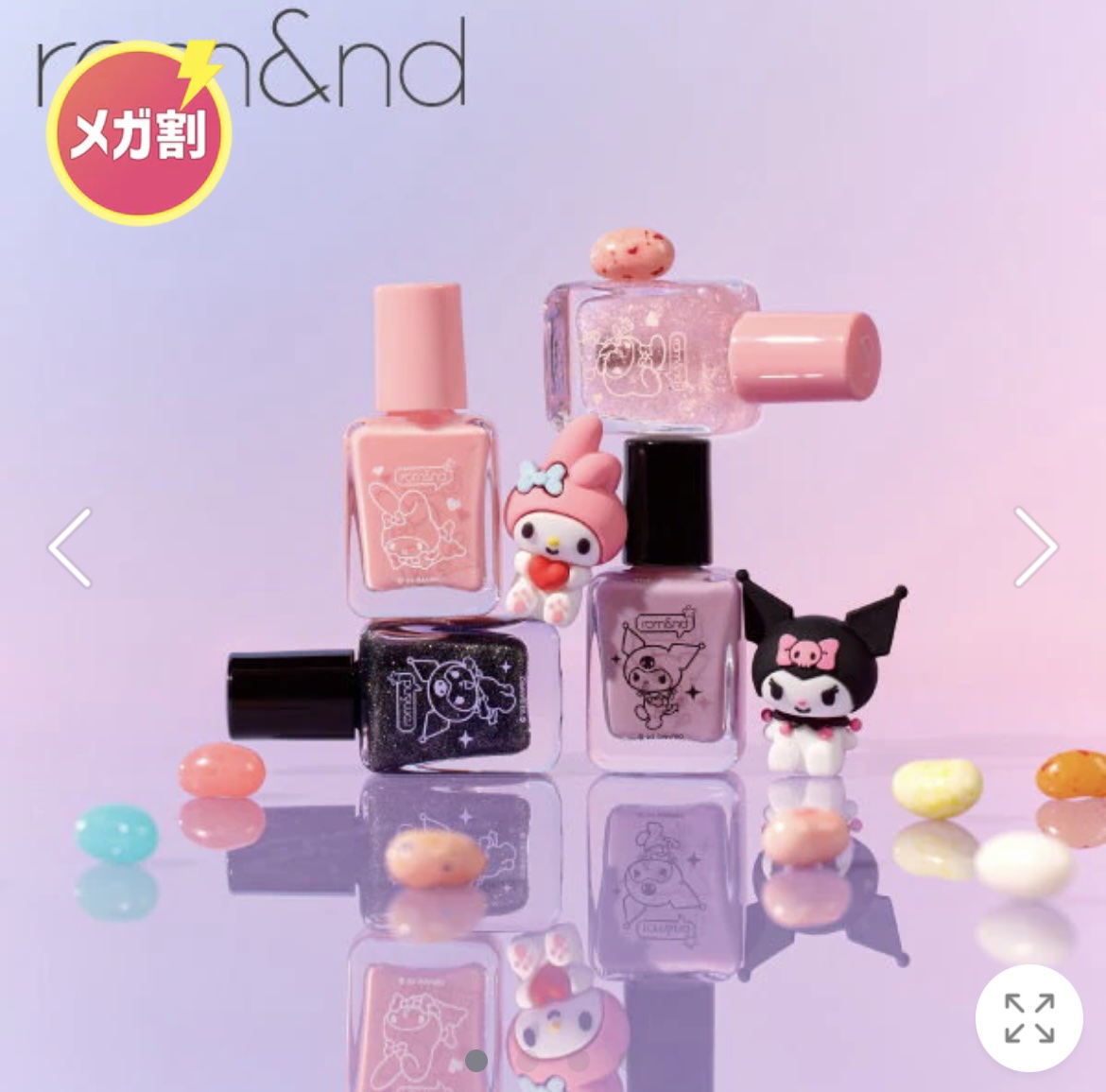The width and height of the screenshot is (1106, 1092).
Task: Show the previous product image
Action: 71,546
